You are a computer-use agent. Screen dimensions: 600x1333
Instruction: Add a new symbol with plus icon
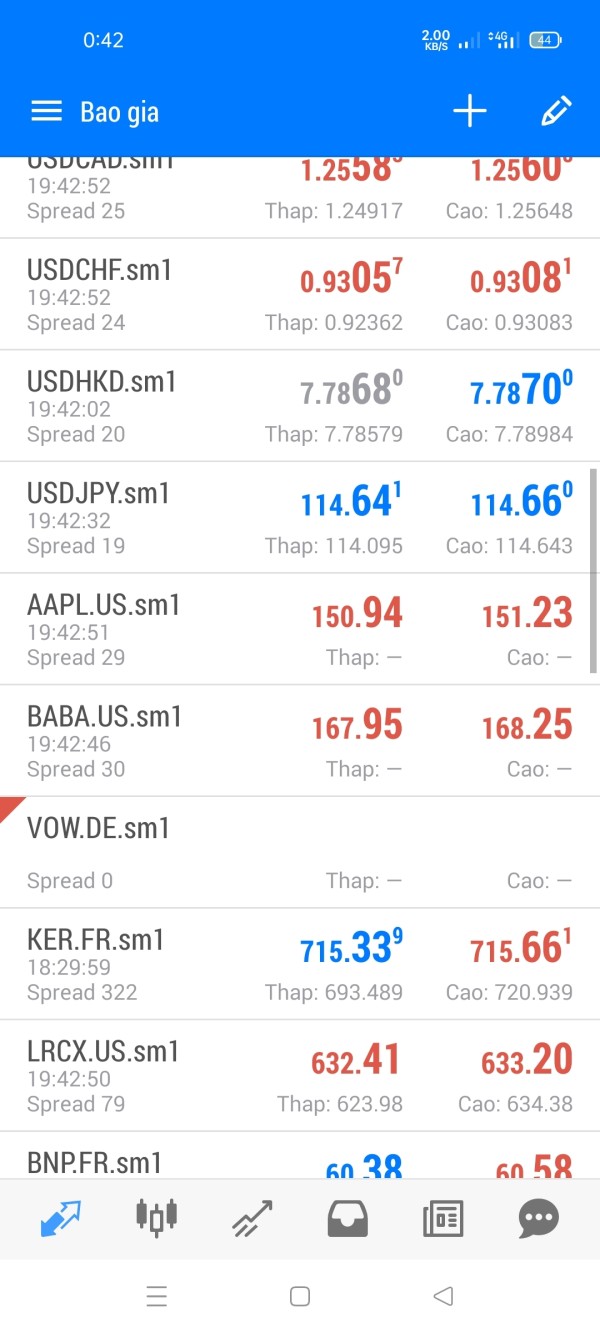[x=469, y=112]
